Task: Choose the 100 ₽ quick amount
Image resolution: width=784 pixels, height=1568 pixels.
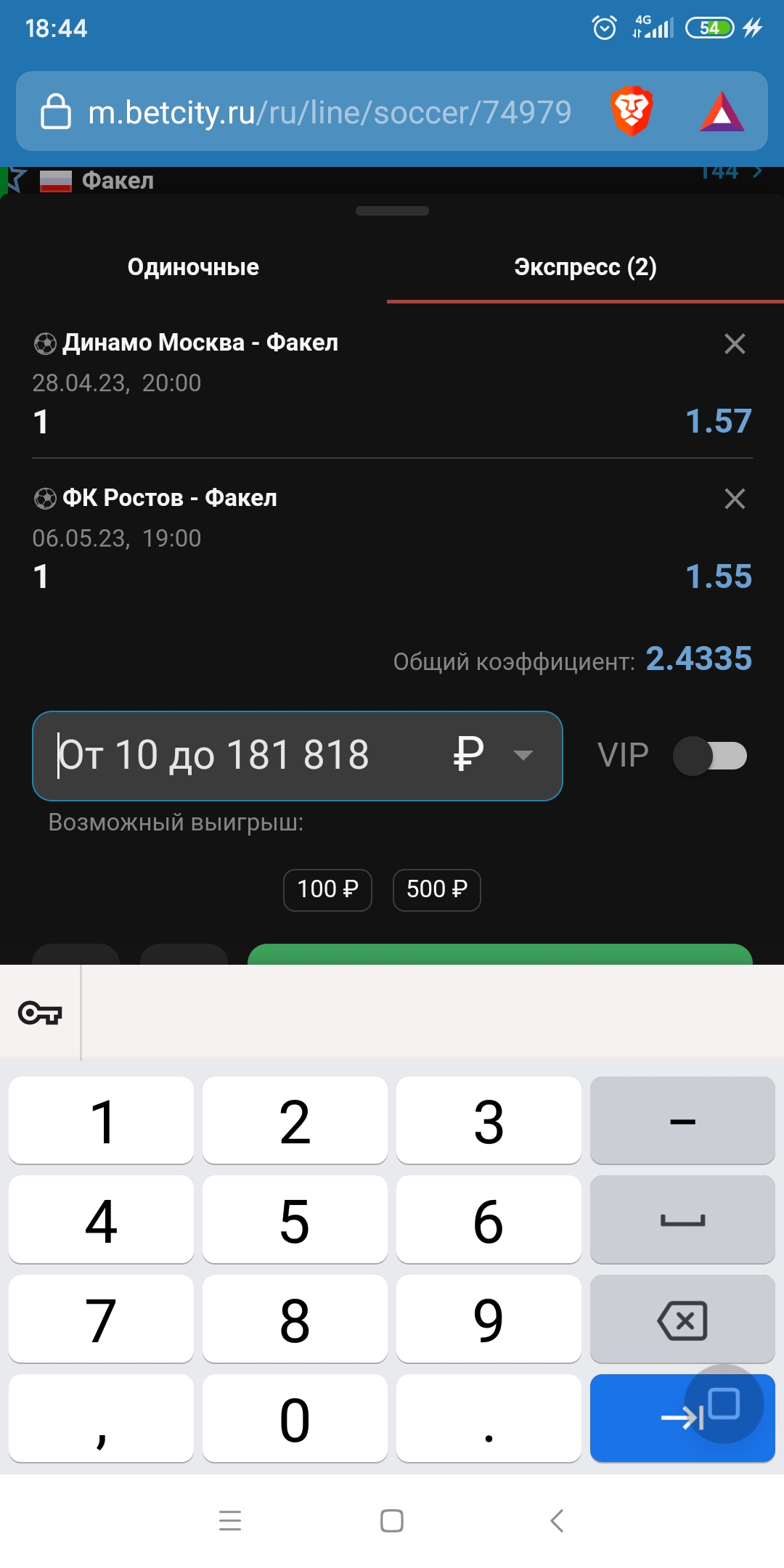Action: (327, 889)
